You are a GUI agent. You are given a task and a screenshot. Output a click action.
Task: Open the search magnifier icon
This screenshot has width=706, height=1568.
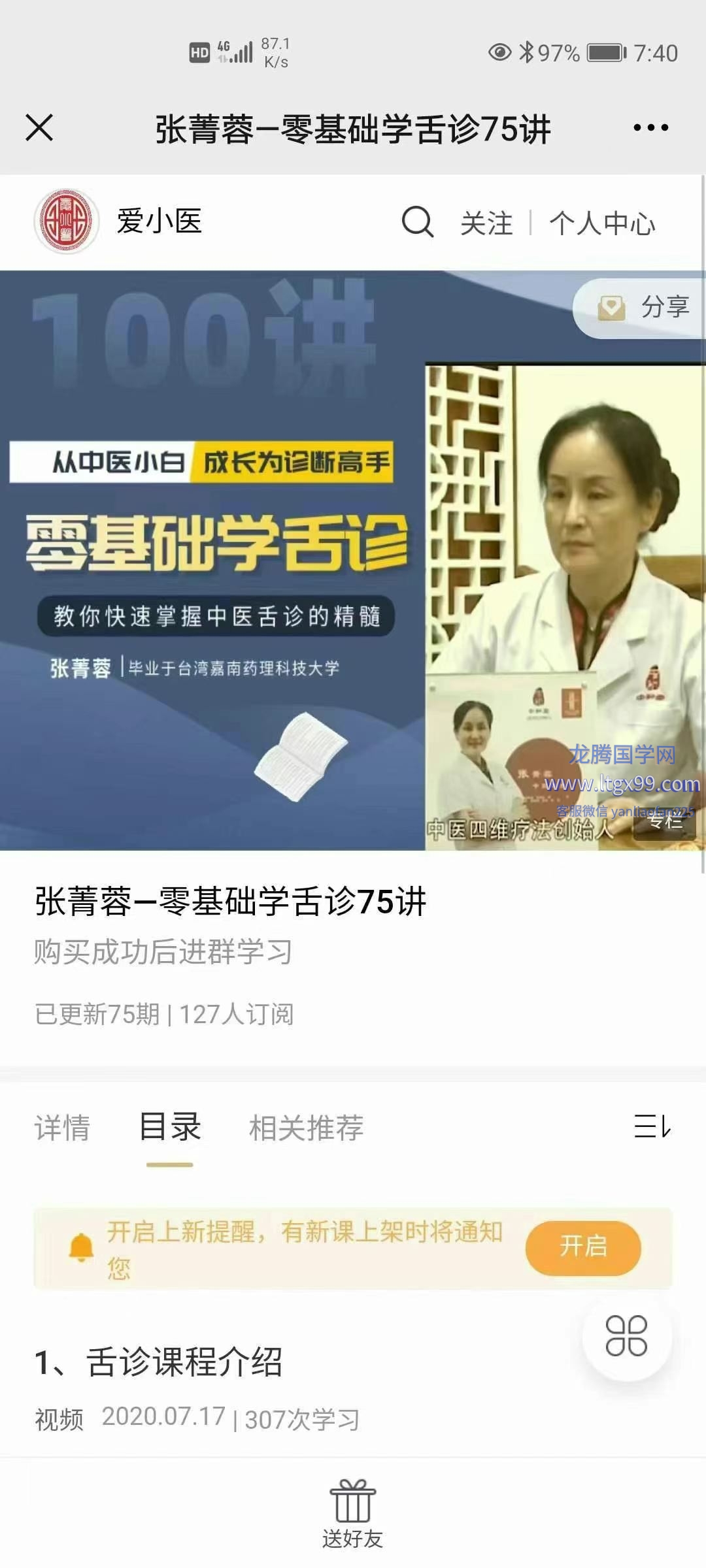click(x=417, y=222)
